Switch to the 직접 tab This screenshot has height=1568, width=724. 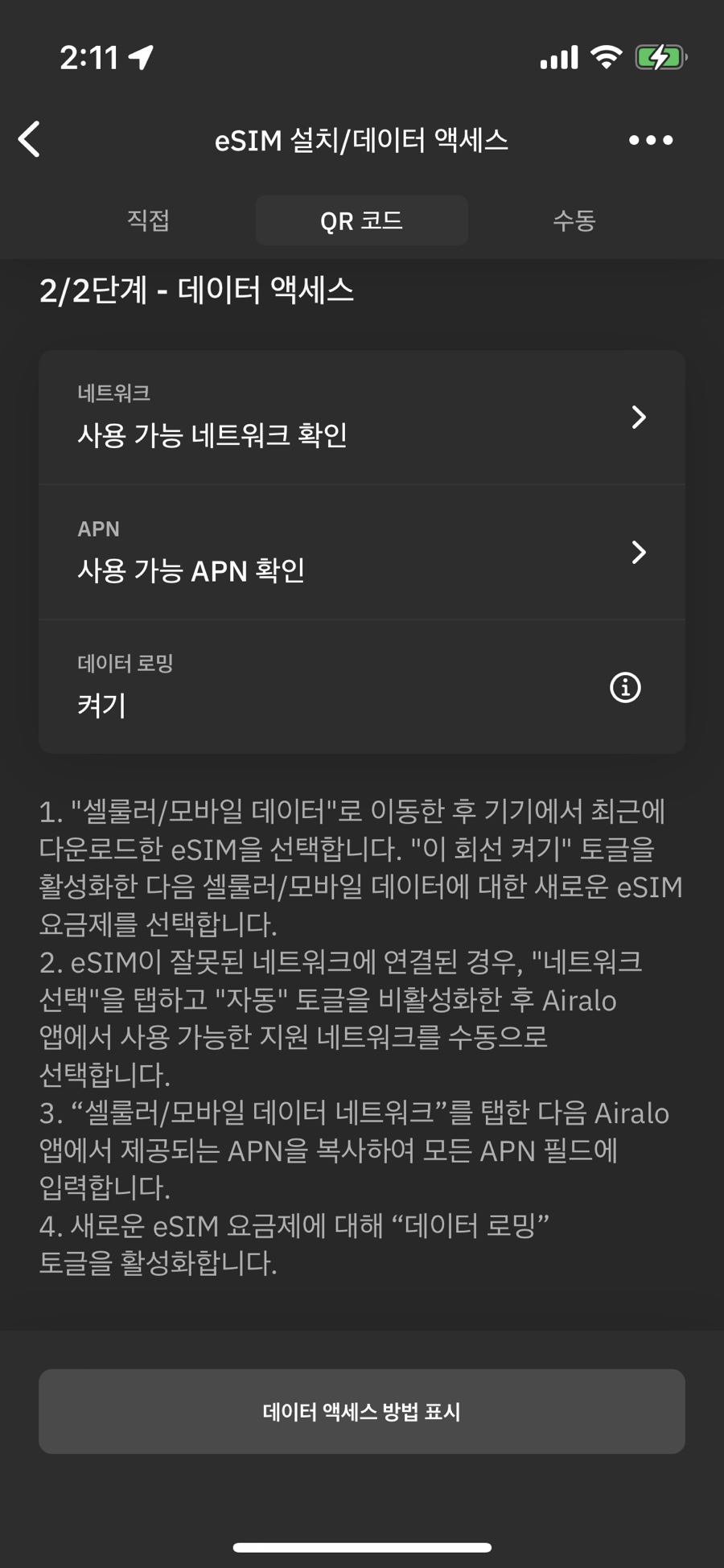[148, 220]
